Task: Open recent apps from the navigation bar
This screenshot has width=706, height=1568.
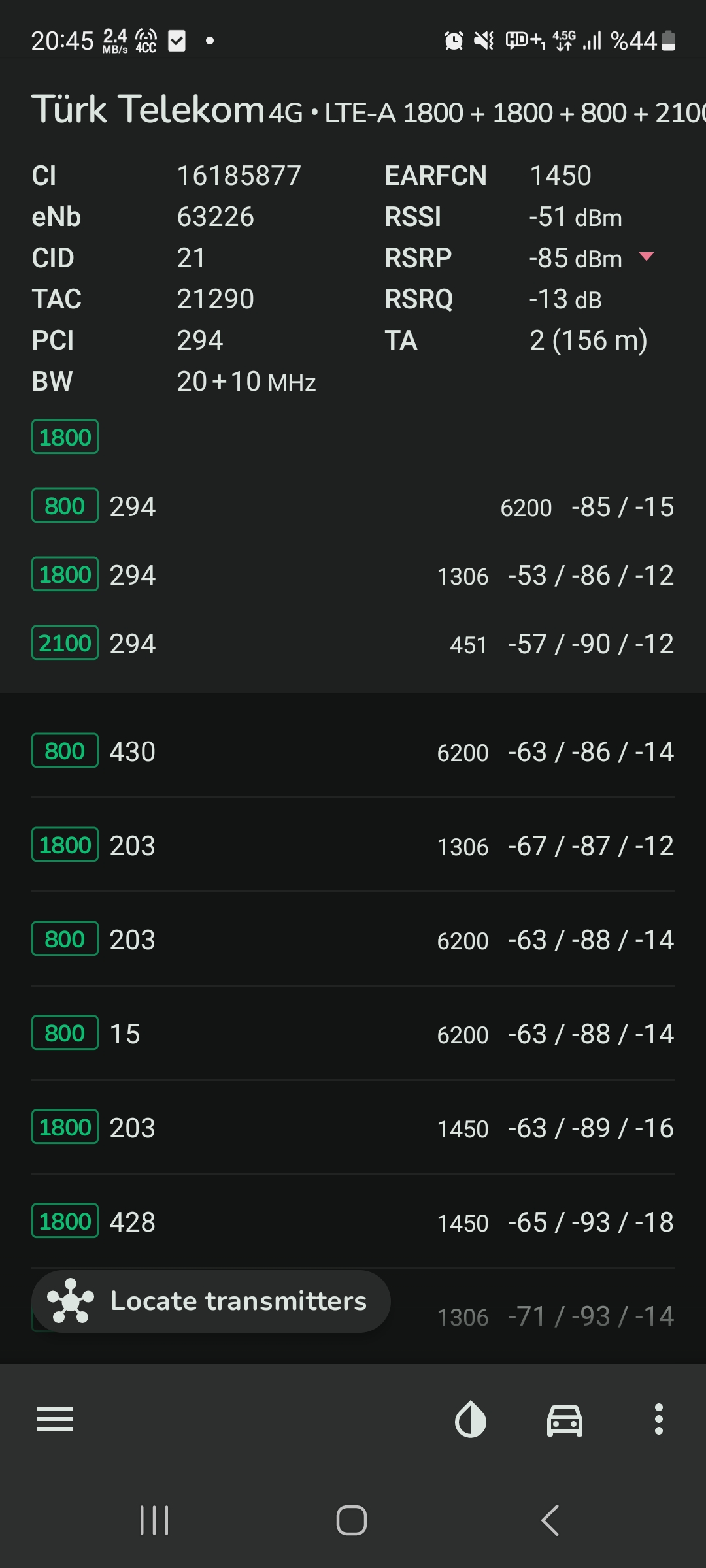Action: coord(154,1520)
